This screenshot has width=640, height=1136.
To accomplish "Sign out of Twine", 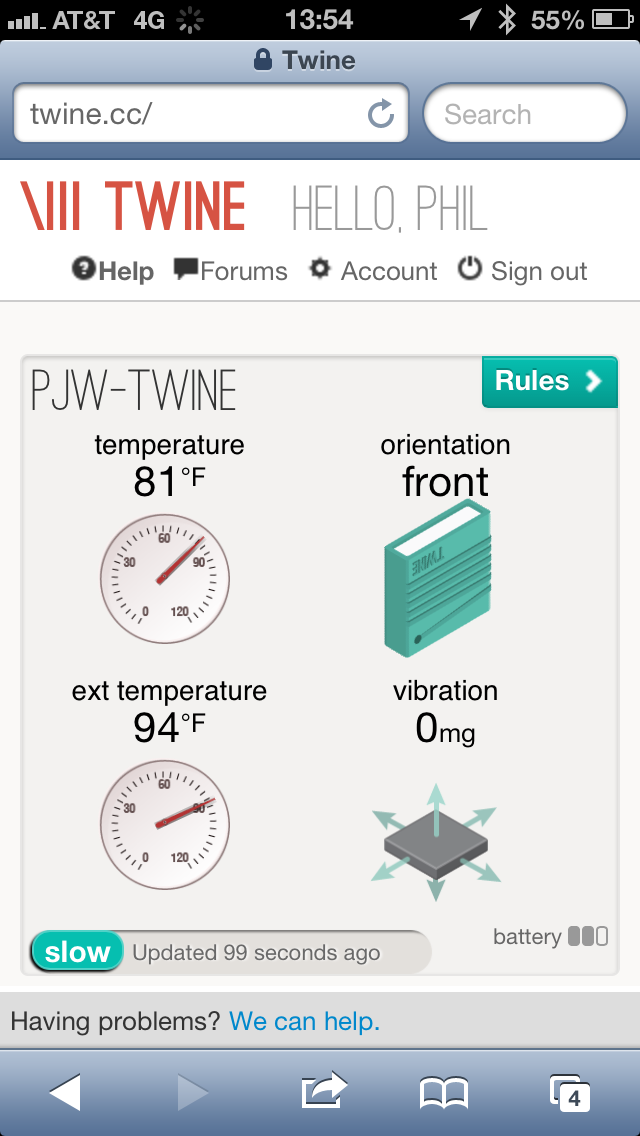I will click(523, 271).
